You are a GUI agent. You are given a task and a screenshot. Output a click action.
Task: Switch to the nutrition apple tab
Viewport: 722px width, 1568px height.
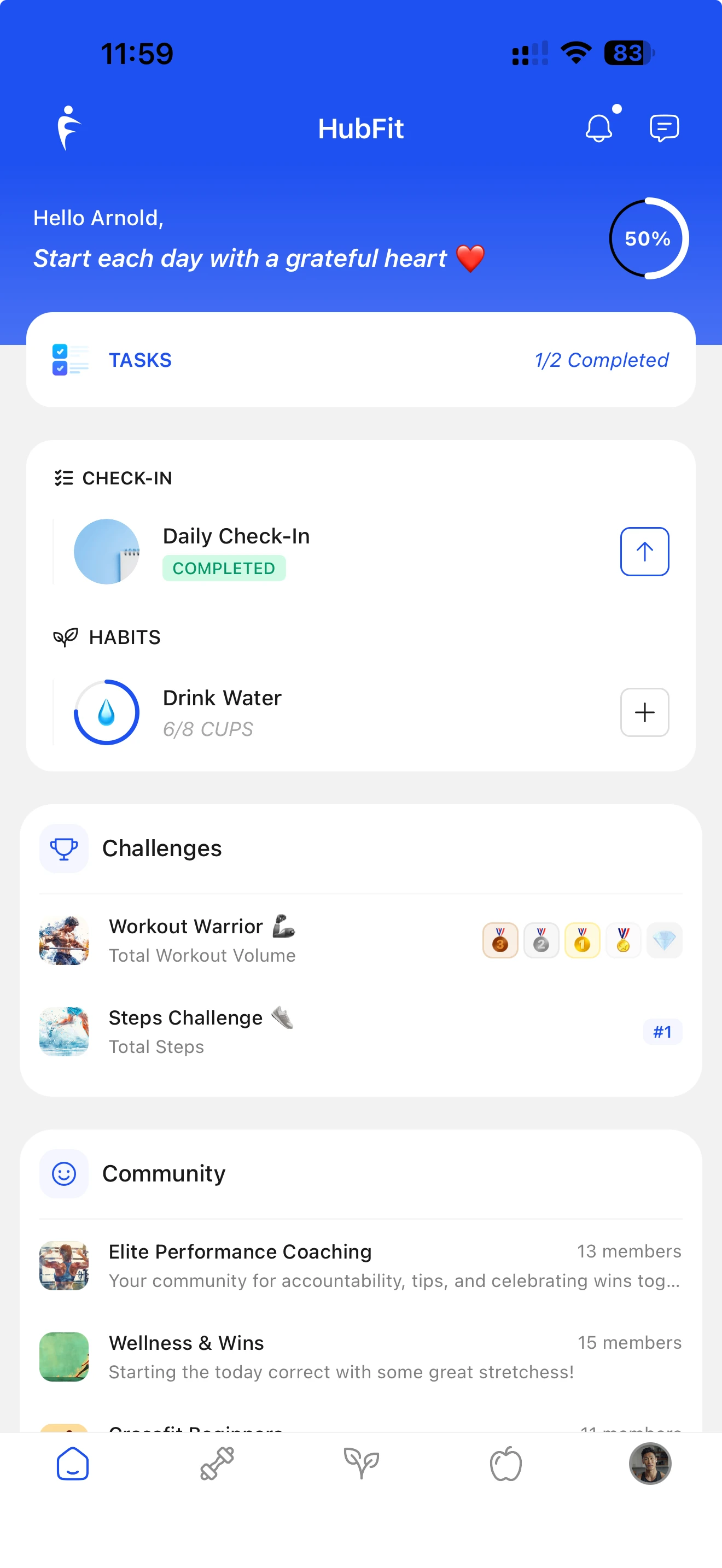click(x=505, y=1464)
